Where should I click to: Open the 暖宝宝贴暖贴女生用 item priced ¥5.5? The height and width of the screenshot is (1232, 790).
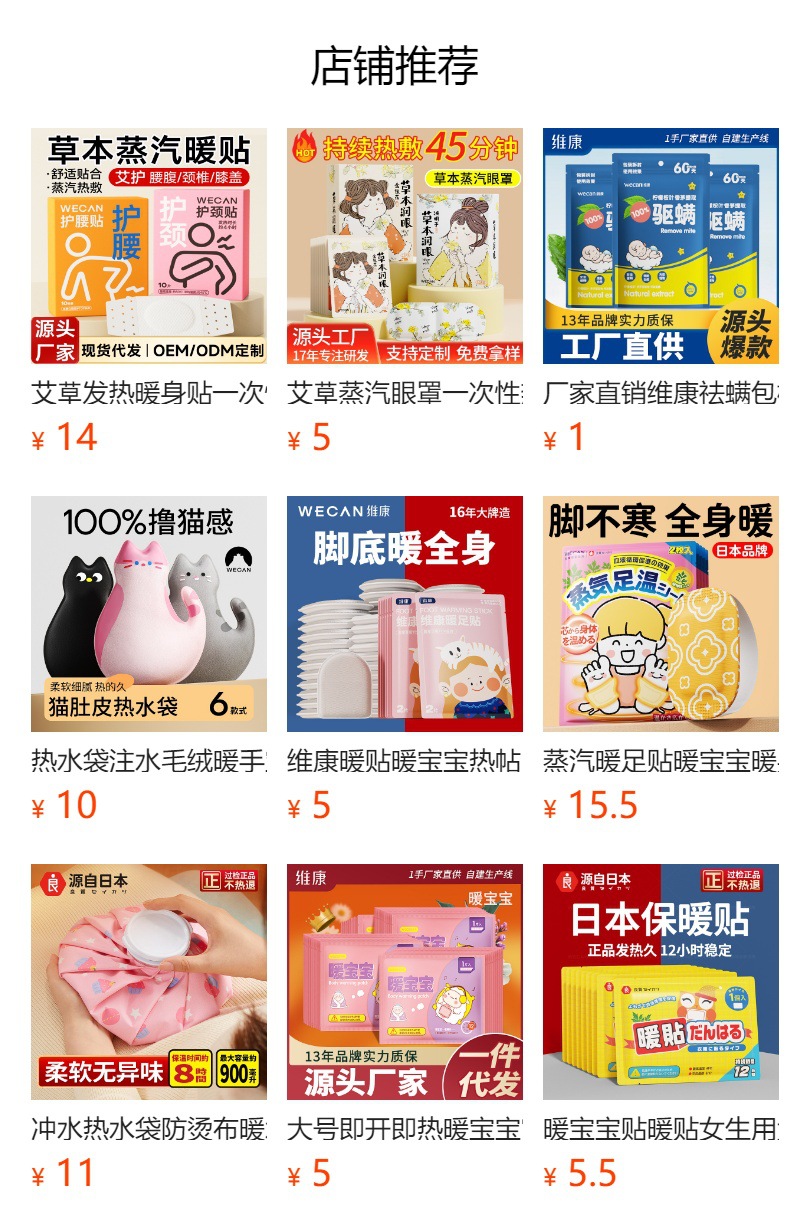pyautogui.click(x=660, y=982)
